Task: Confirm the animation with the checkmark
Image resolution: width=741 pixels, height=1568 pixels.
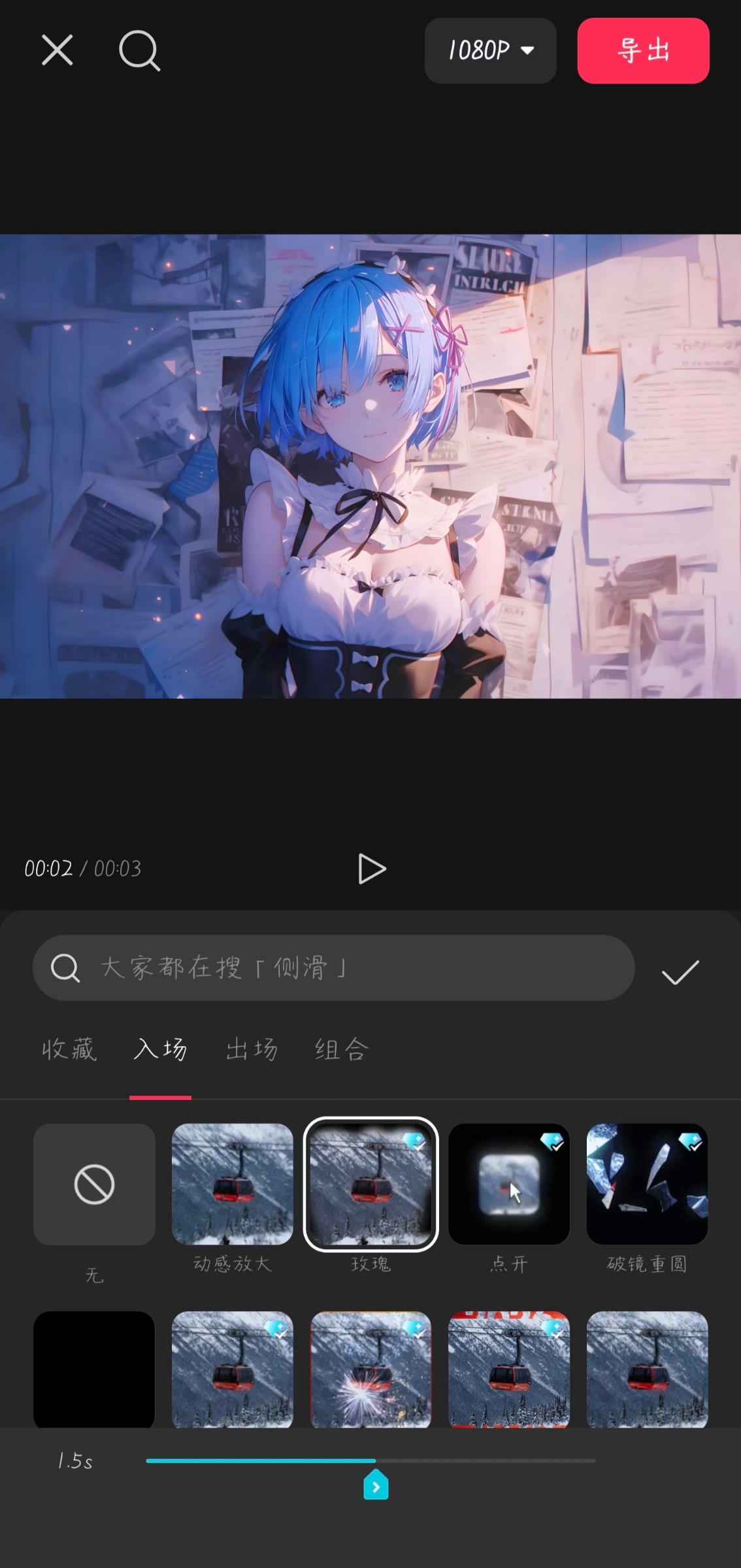Action: tap(680, 972)
